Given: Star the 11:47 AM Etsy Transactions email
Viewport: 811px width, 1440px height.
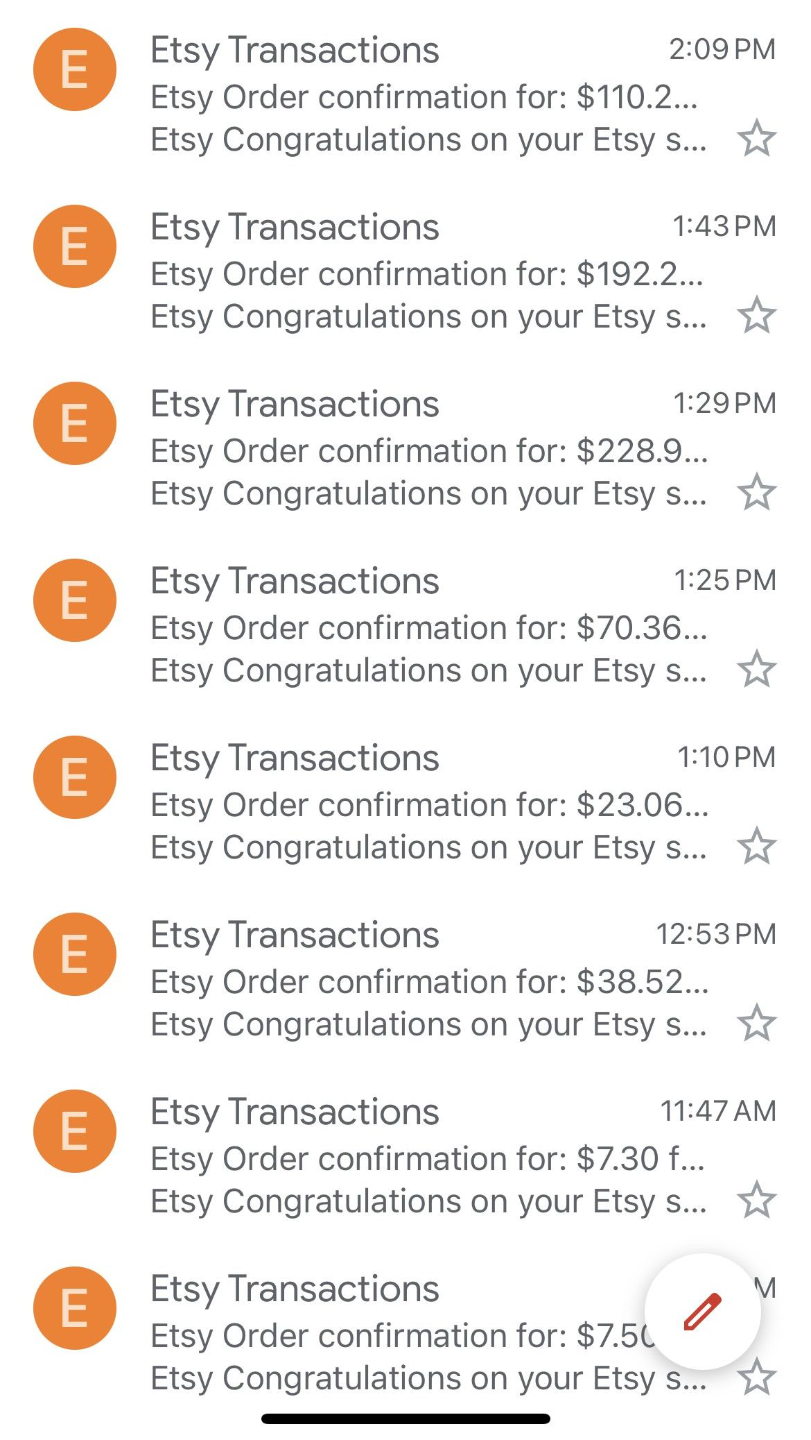Looking at the screenshot, I should pyautogui.click(x=756, y=1201).
